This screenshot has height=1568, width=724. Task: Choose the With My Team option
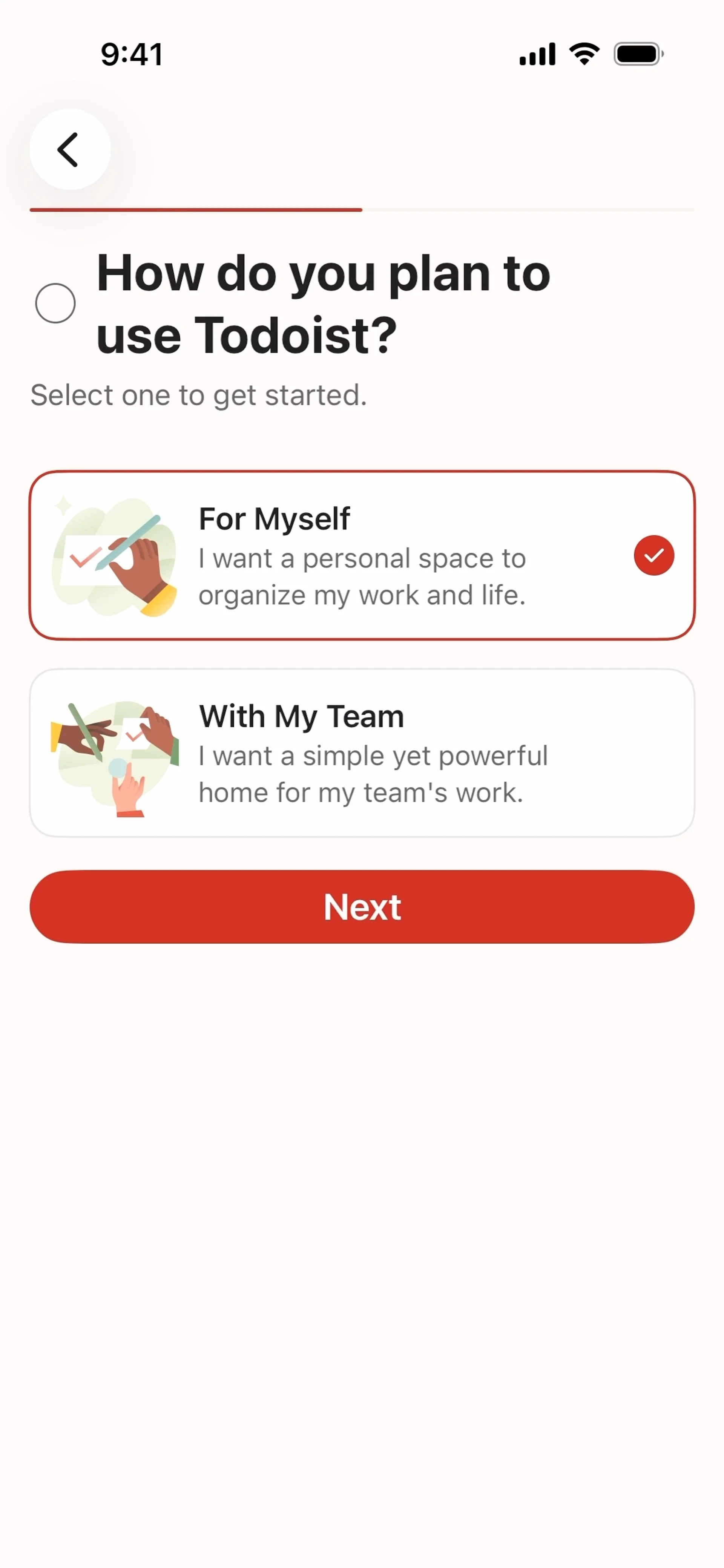coord(362,753)
